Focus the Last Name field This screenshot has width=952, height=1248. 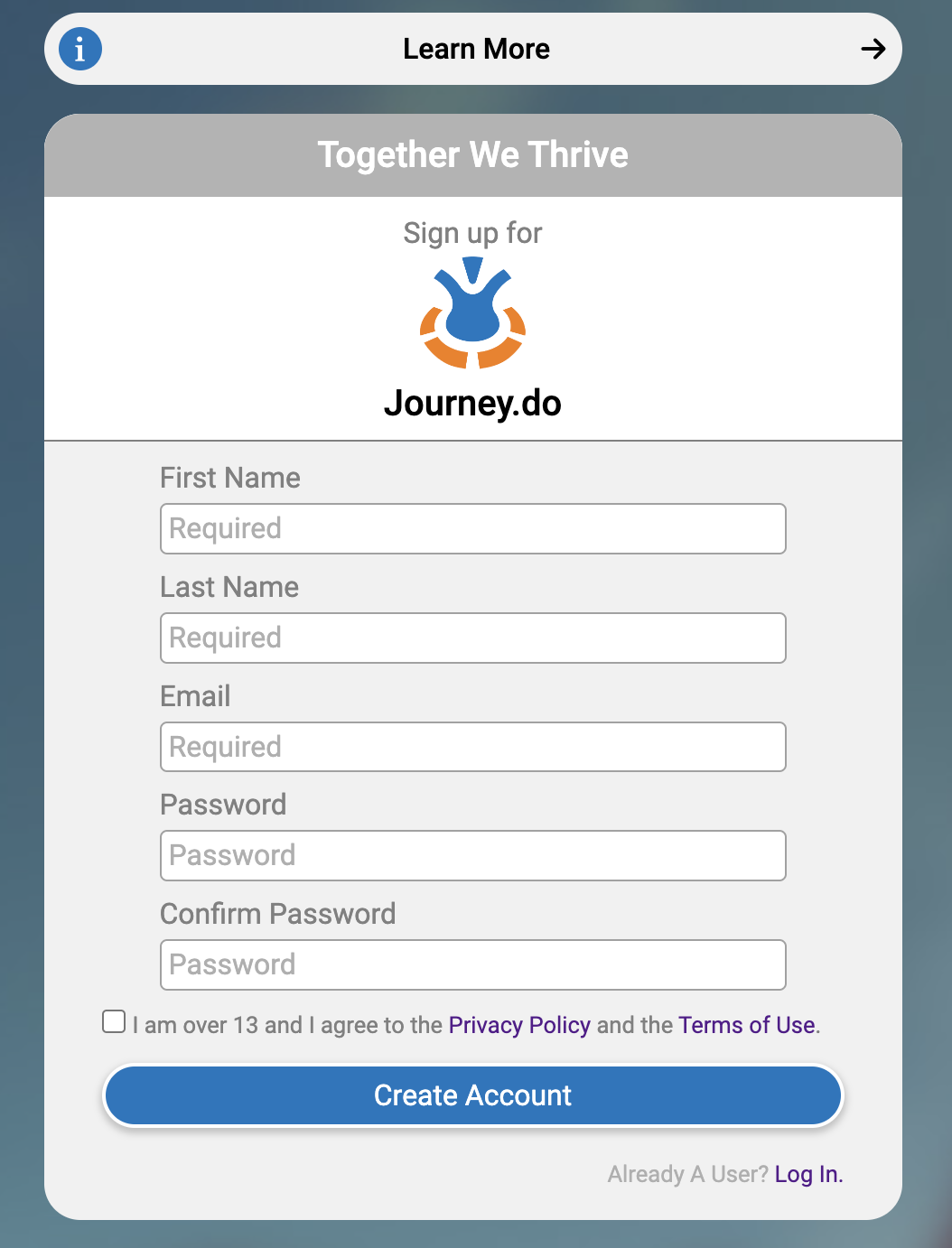473,638
